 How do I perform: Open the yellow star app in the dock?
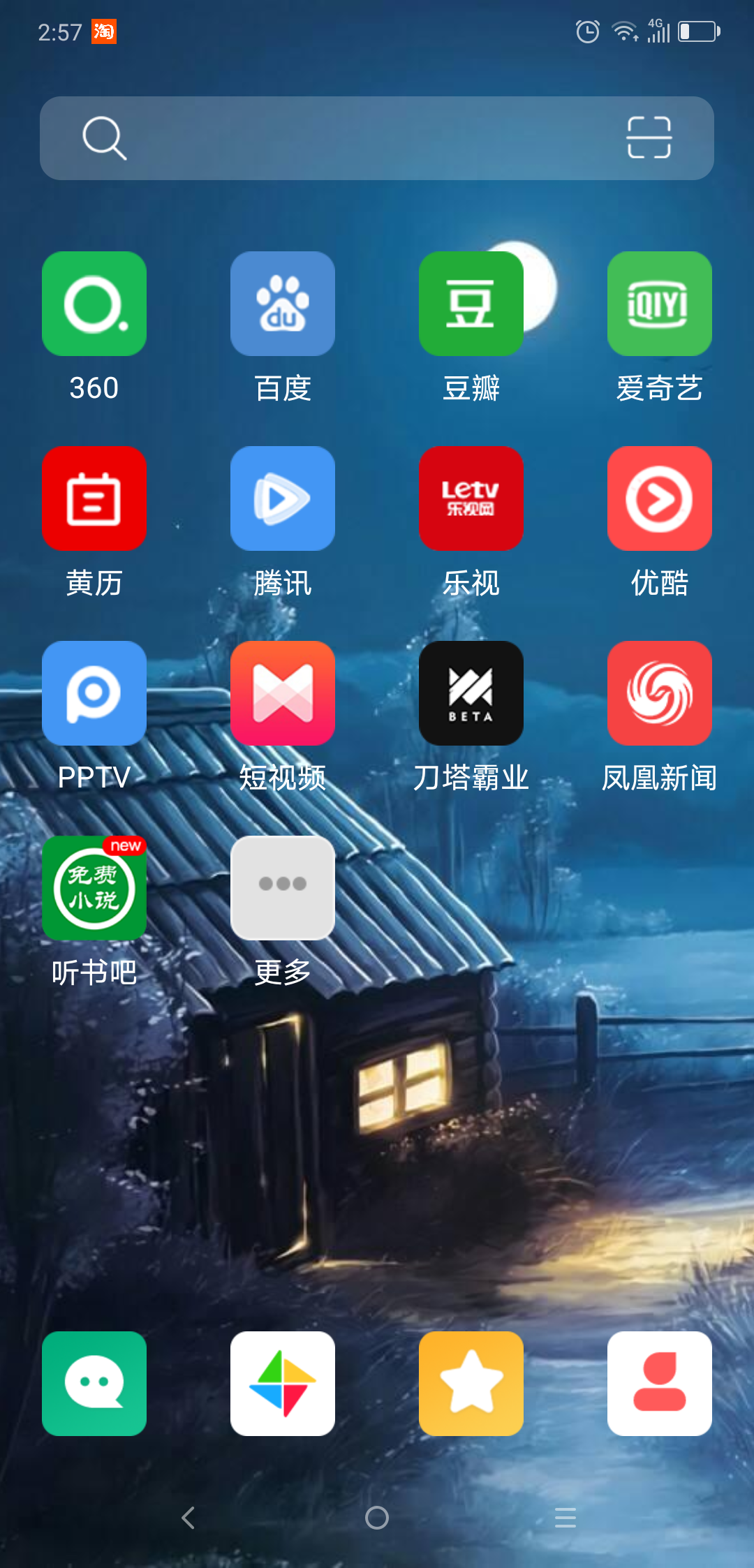click(471, 1383)
